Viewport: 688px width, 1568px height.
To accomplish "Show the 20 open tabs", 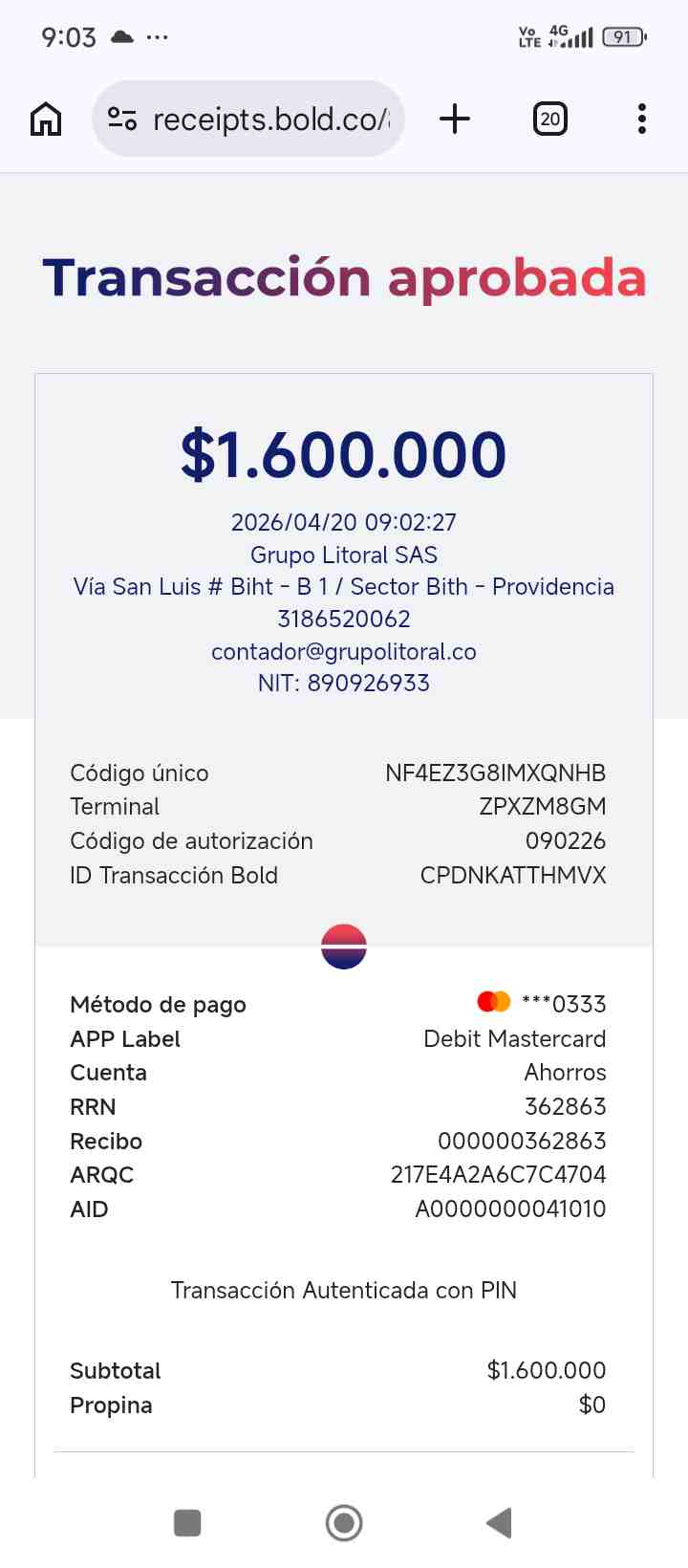I will (x=549, y=120).
